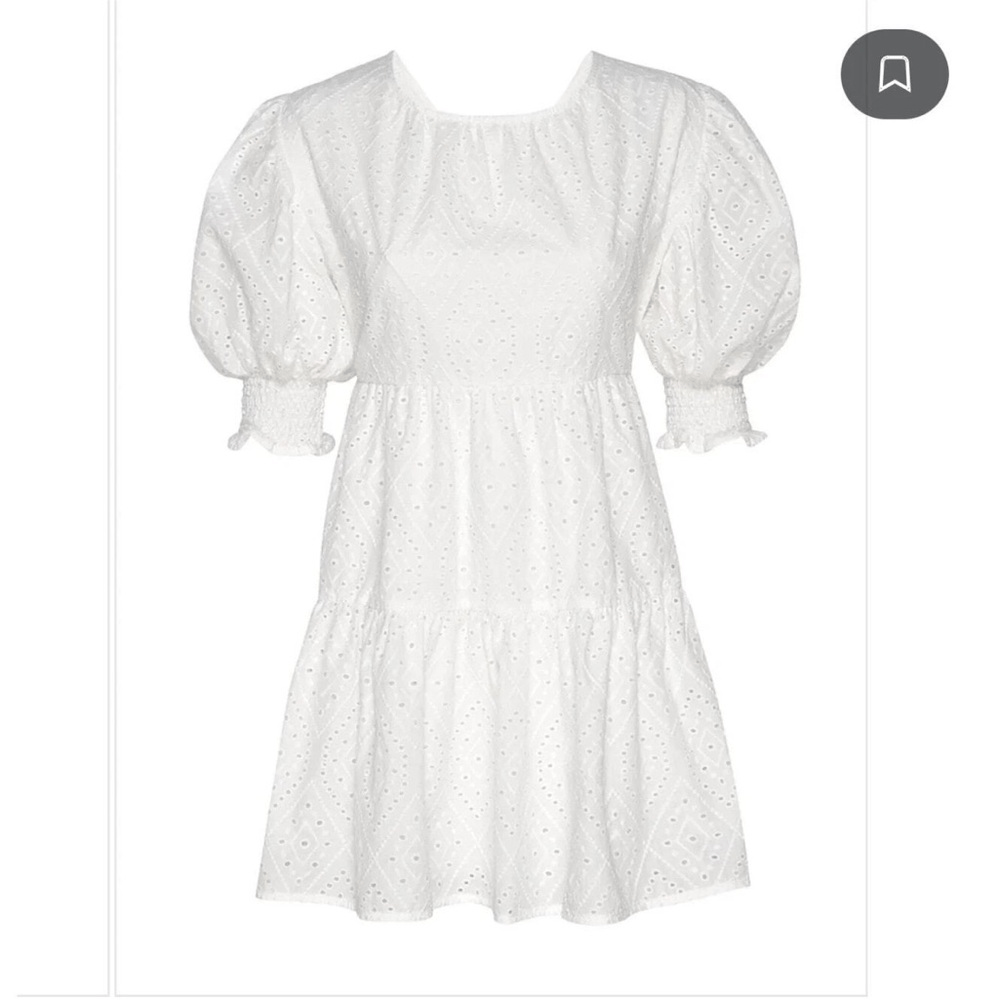
Task: Save the white dress with bookmark icon
Action: click(x=894, y=74)
